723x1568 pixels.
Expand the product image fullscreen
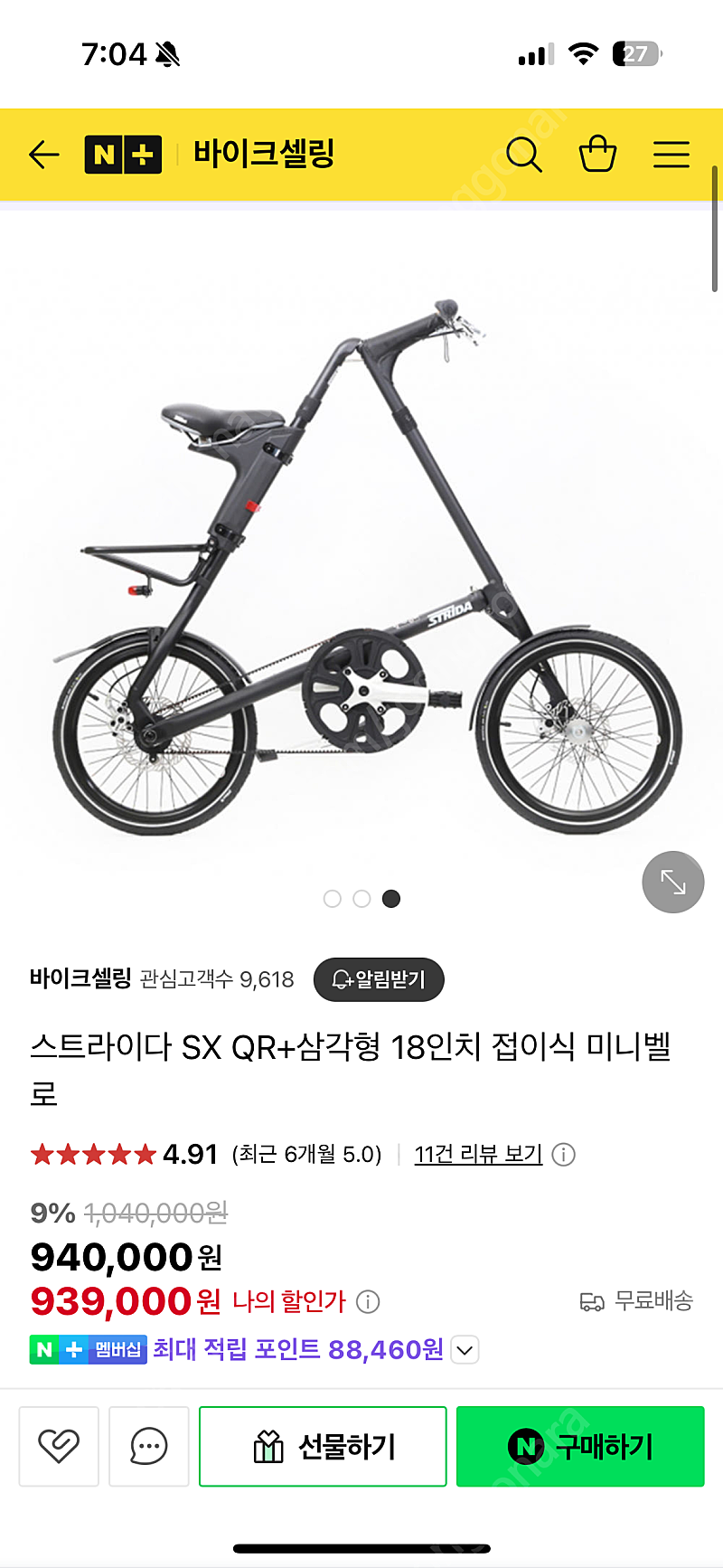673,882
